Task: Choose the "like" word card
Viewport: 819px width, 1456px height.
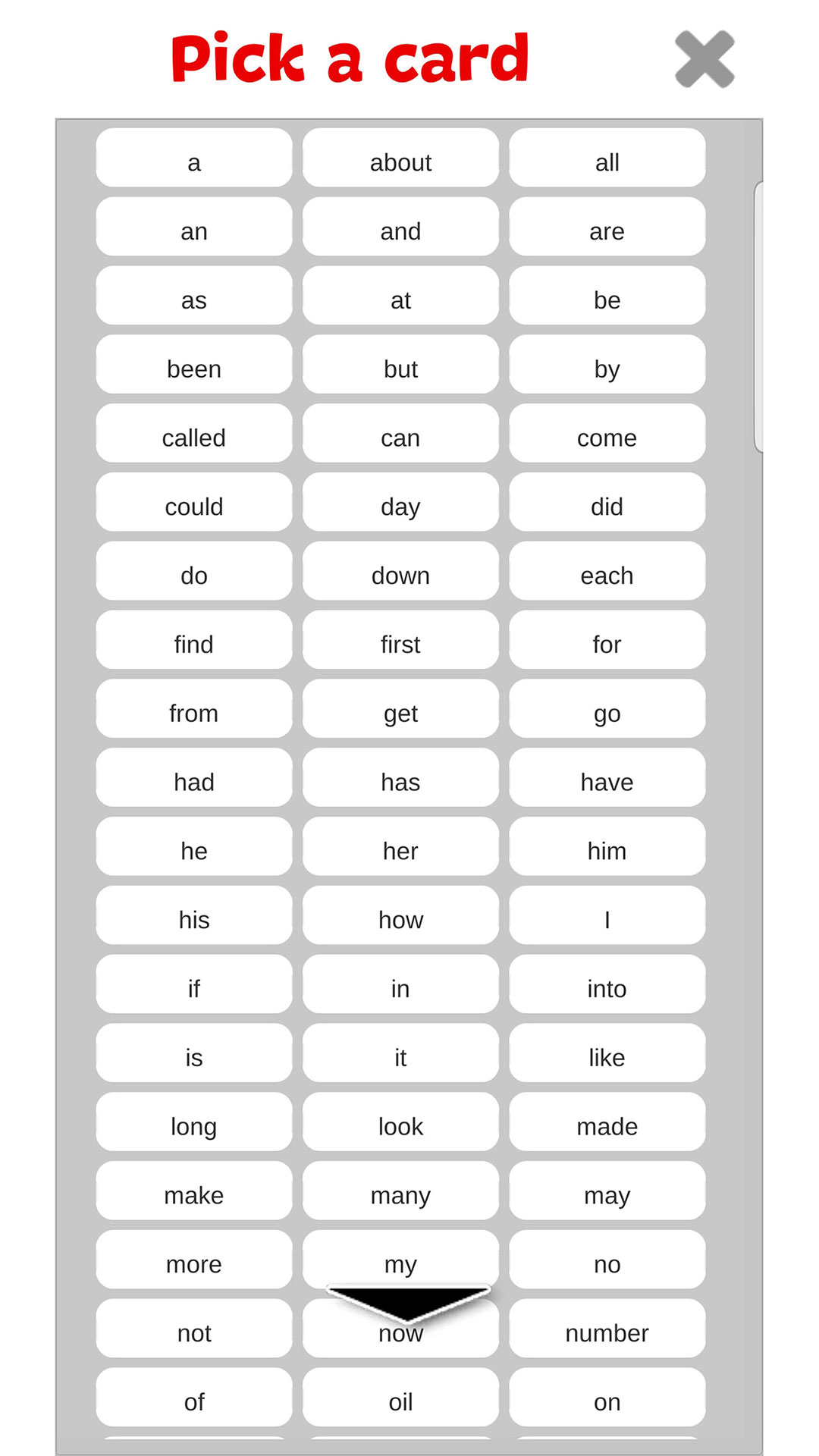Action: click(x=607, y=1057)
